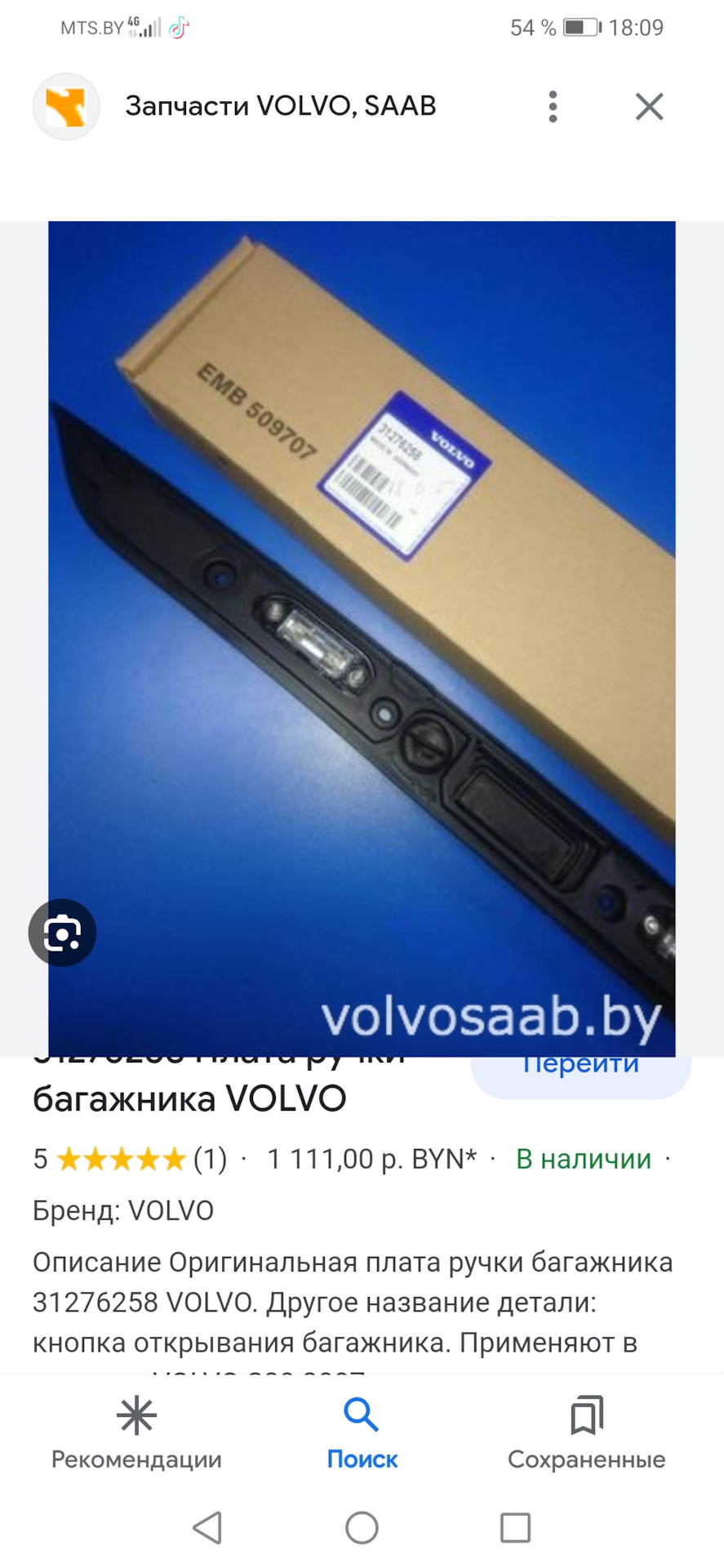Screen dimensions: 724x1568
Task: Tap the Перейти button
Action: 580,1062
